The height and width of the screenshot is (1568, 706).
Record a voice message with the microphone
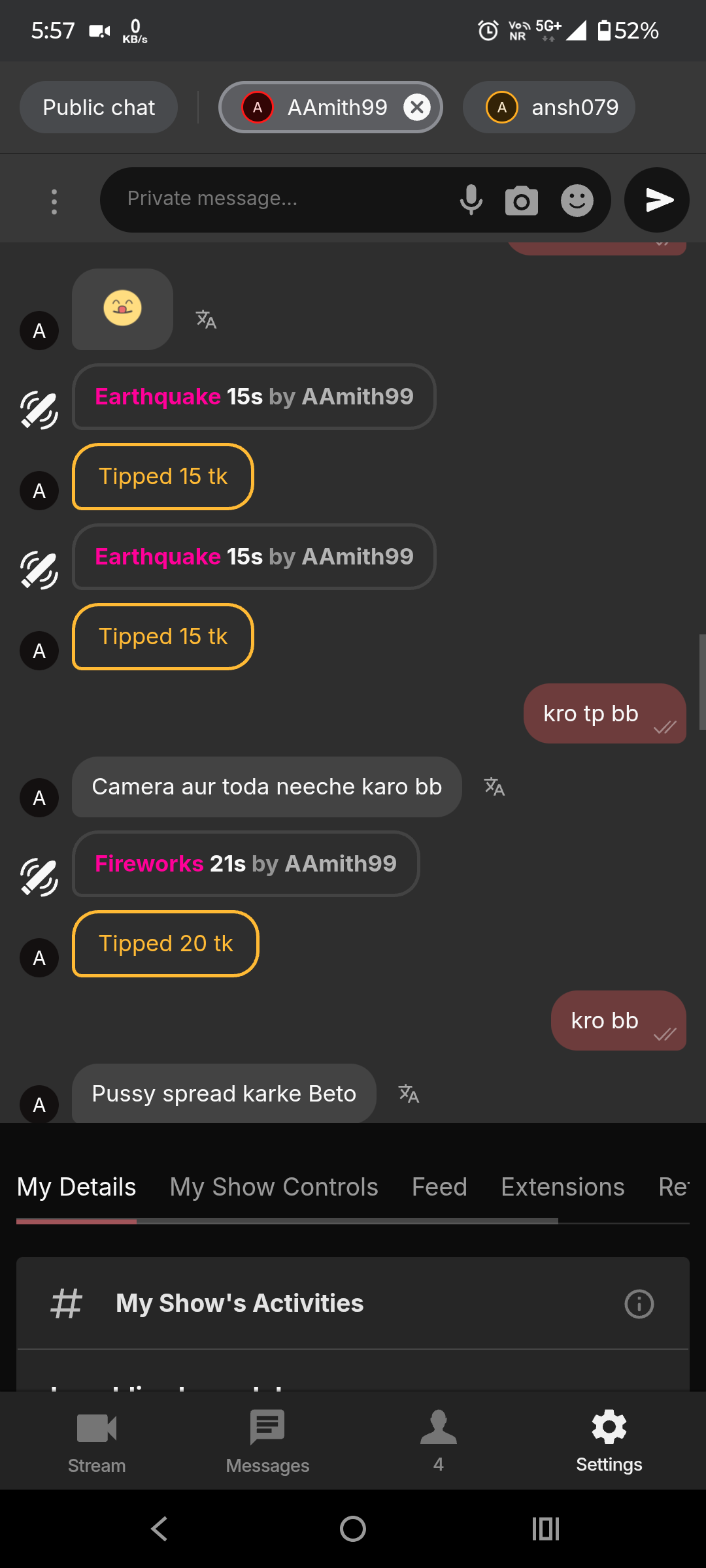pos(471,200)
